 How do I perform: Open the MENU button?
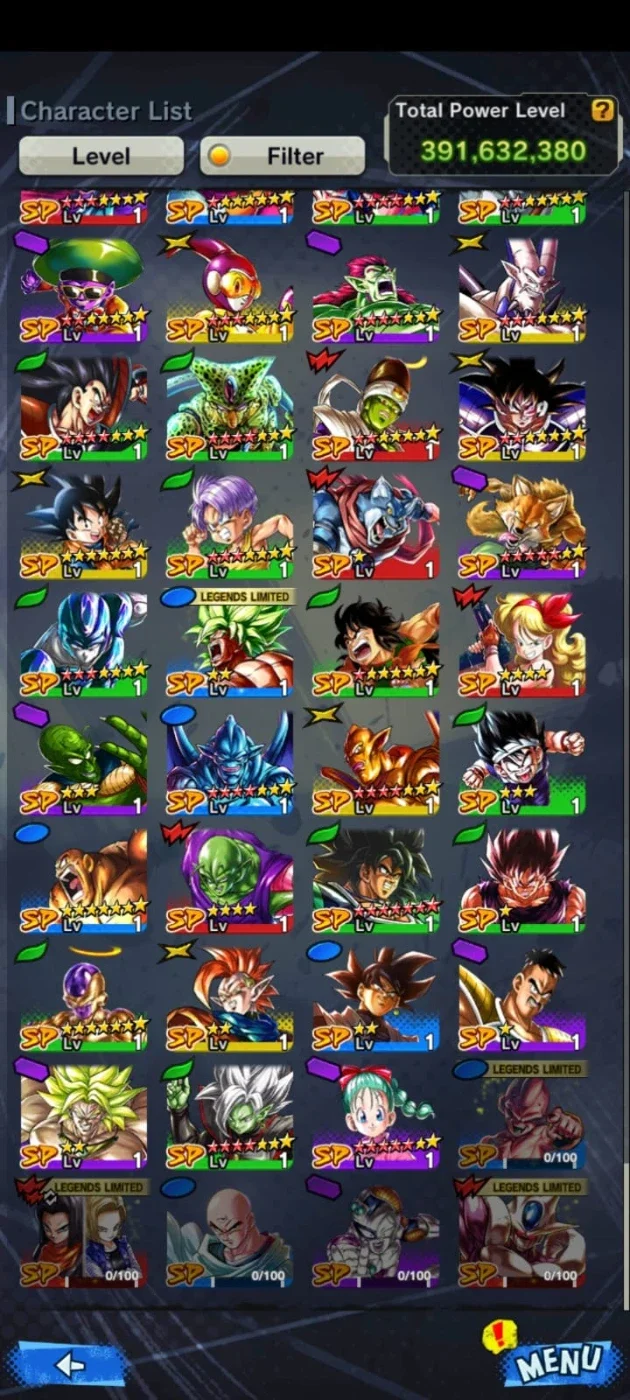pos(559,1360)
